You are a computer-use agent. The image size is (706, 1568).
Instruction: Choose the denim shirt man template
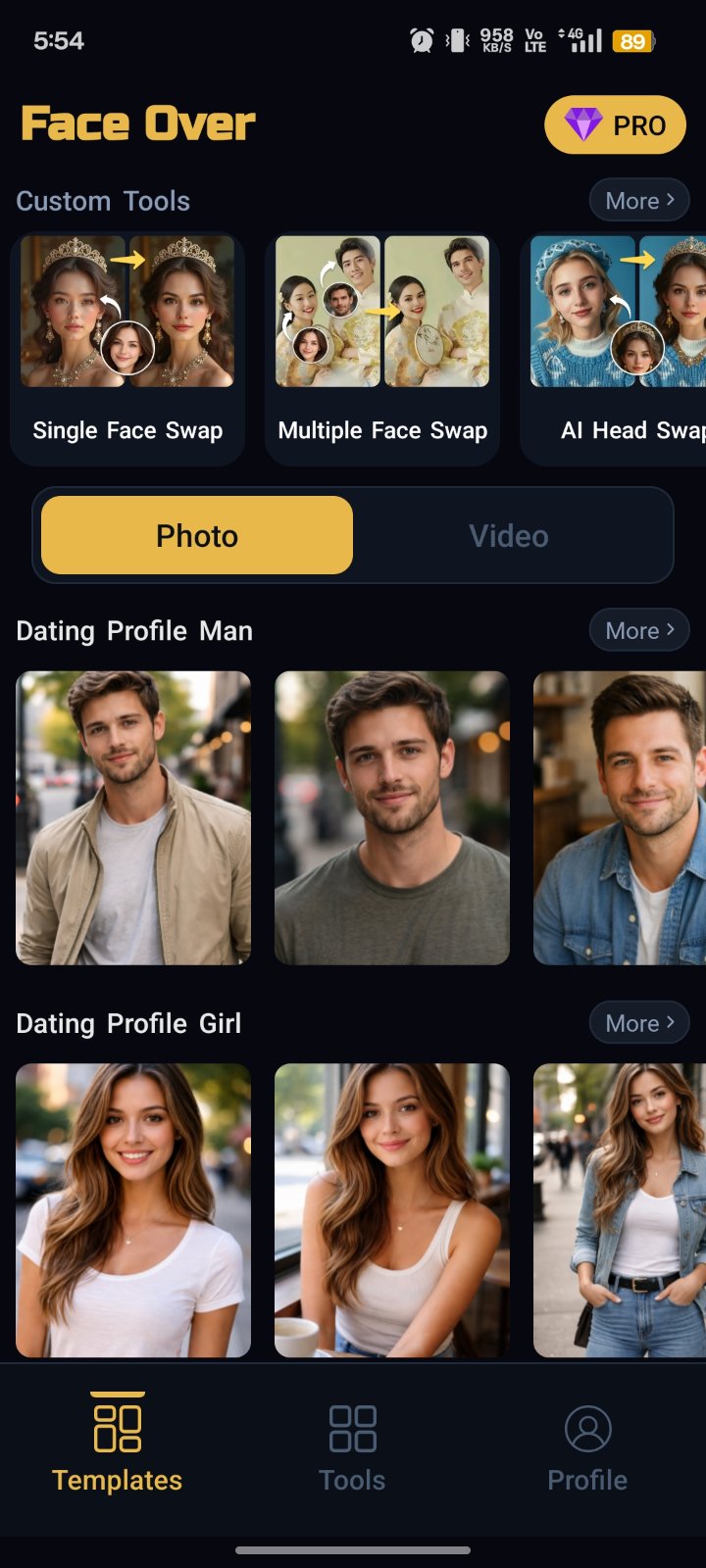(619, 817)
